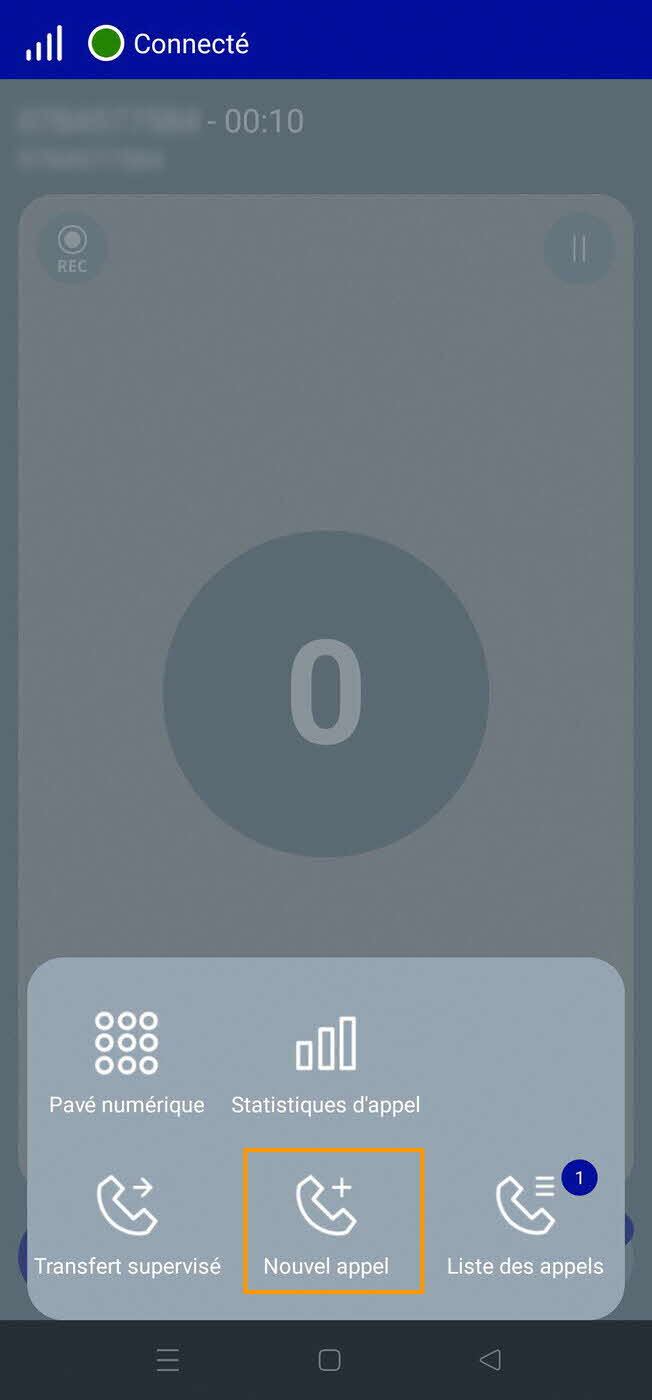Go to the system home screen
The width and height of the screenshot is (652, 1400).
(x=329, y=1360)
